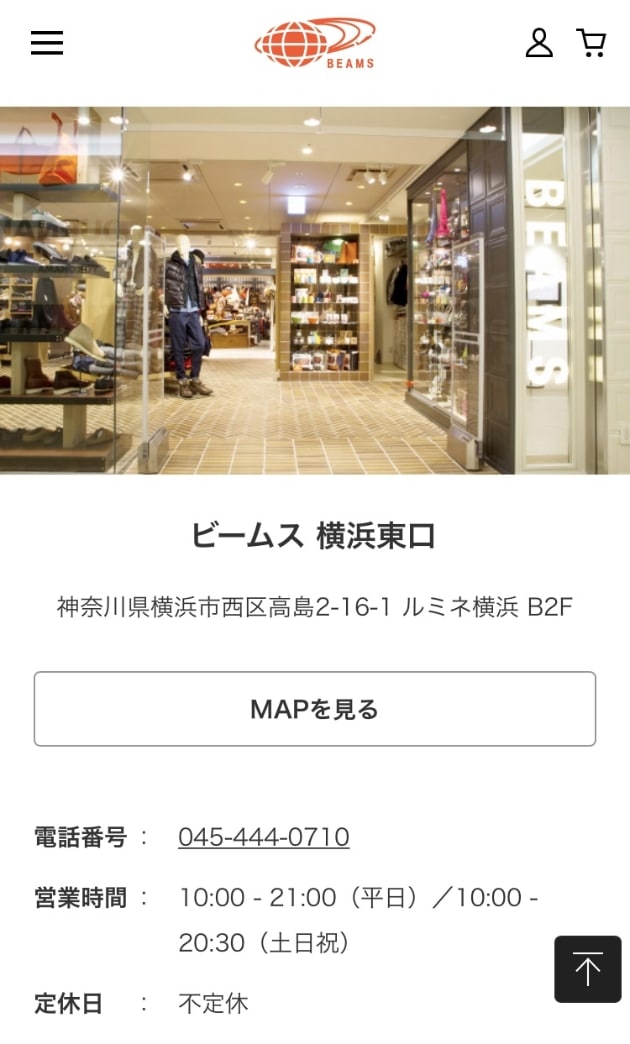The image size is (630, 1044).
Task: Open the account profile icon
Action: tap(539, 43)
